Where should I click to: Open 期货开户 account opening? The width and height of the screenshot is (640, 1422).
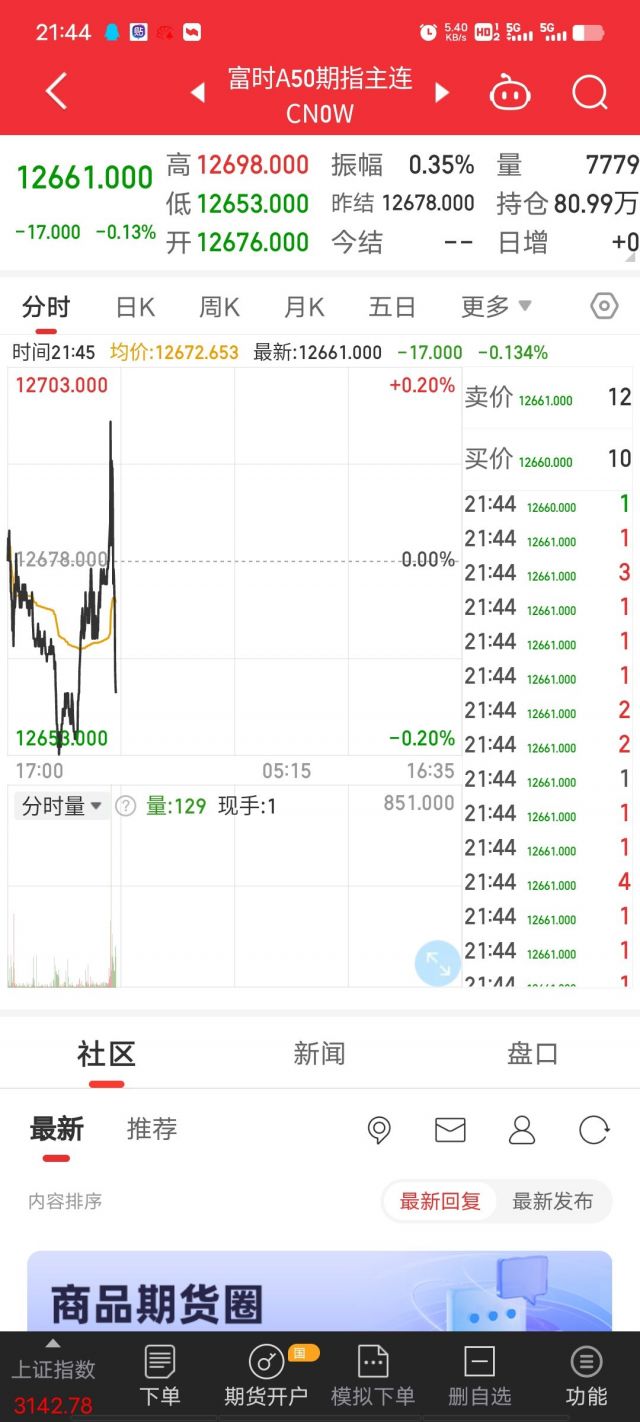pos(266,1376)
